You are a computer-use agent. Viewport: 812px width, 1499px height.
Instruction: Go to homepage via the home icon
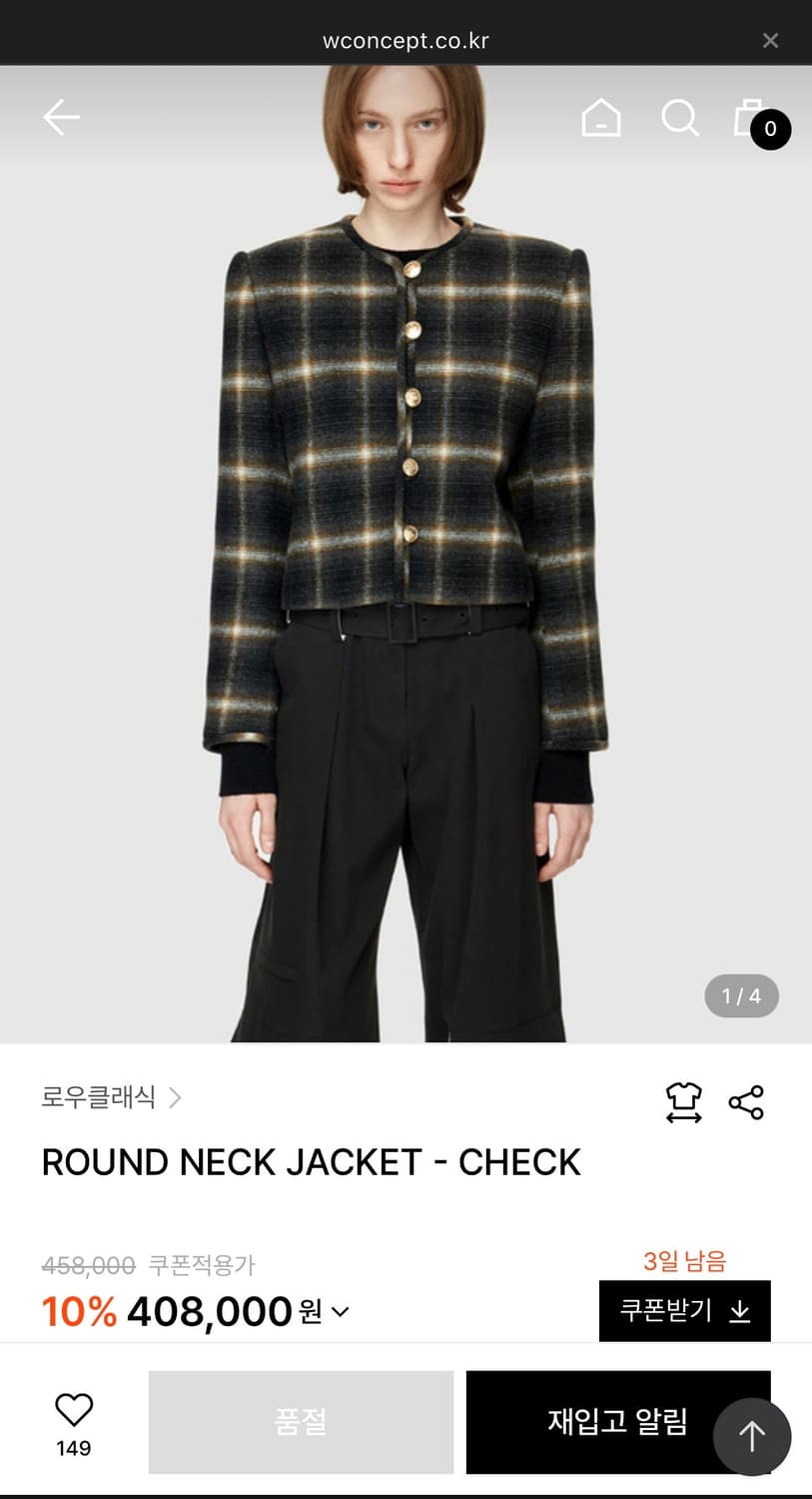601,117
